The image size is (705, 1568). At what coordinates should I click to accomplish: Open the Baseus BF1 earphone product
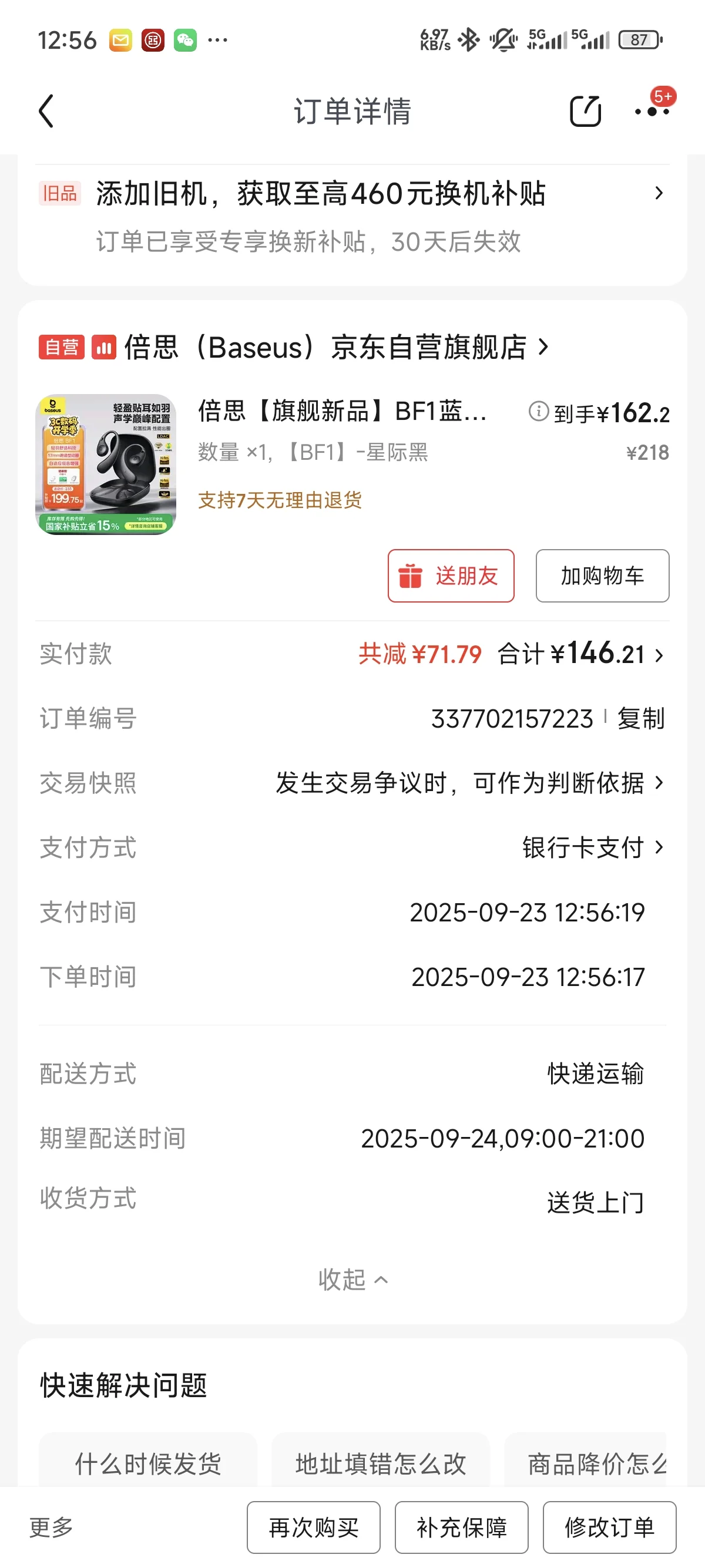click(342, 412)
